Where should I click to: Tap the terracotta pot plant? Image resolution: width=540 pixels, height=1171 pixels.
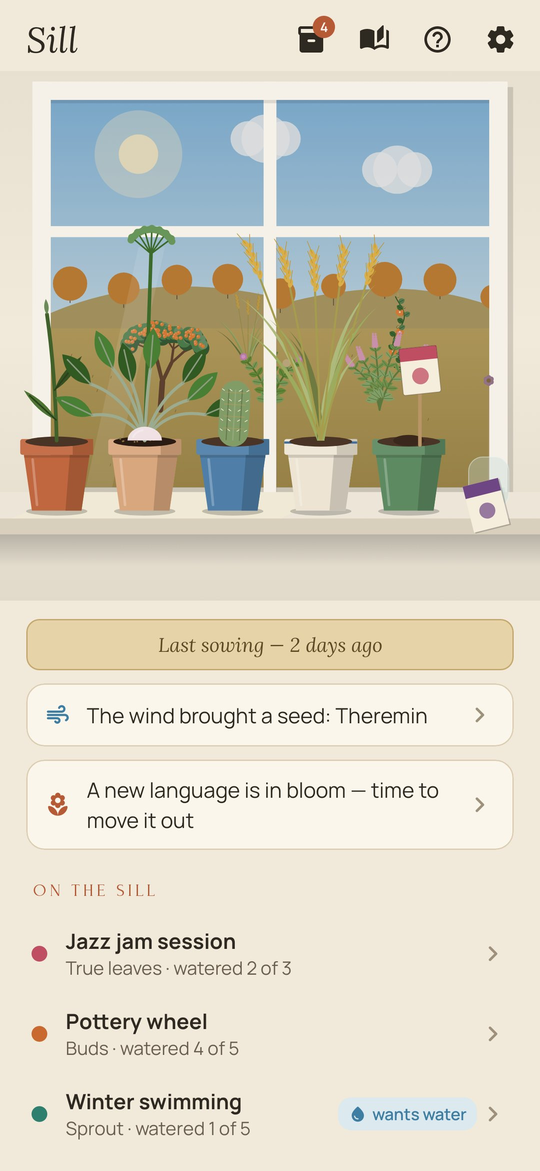tap(56, 475)
